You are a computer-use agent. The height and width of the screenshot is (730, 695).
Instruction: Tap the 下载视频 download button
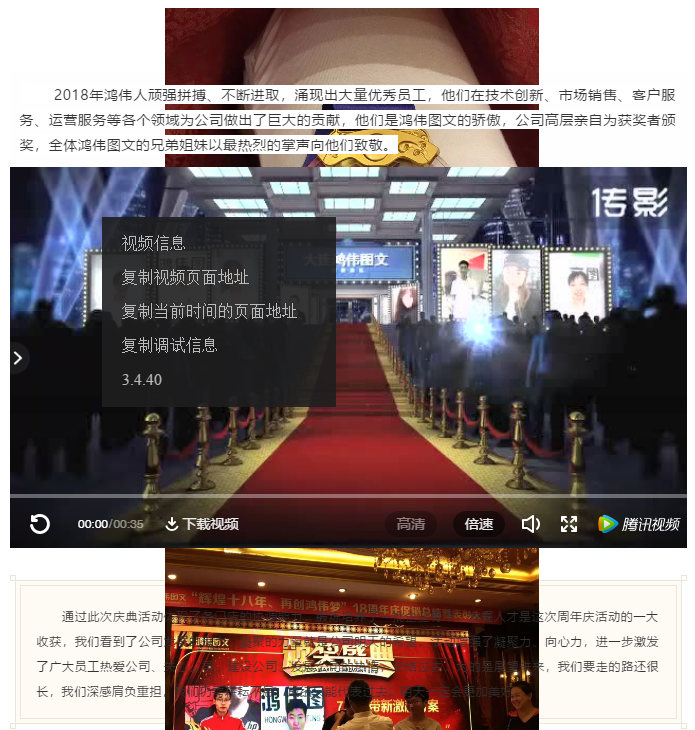click(202, 524)
